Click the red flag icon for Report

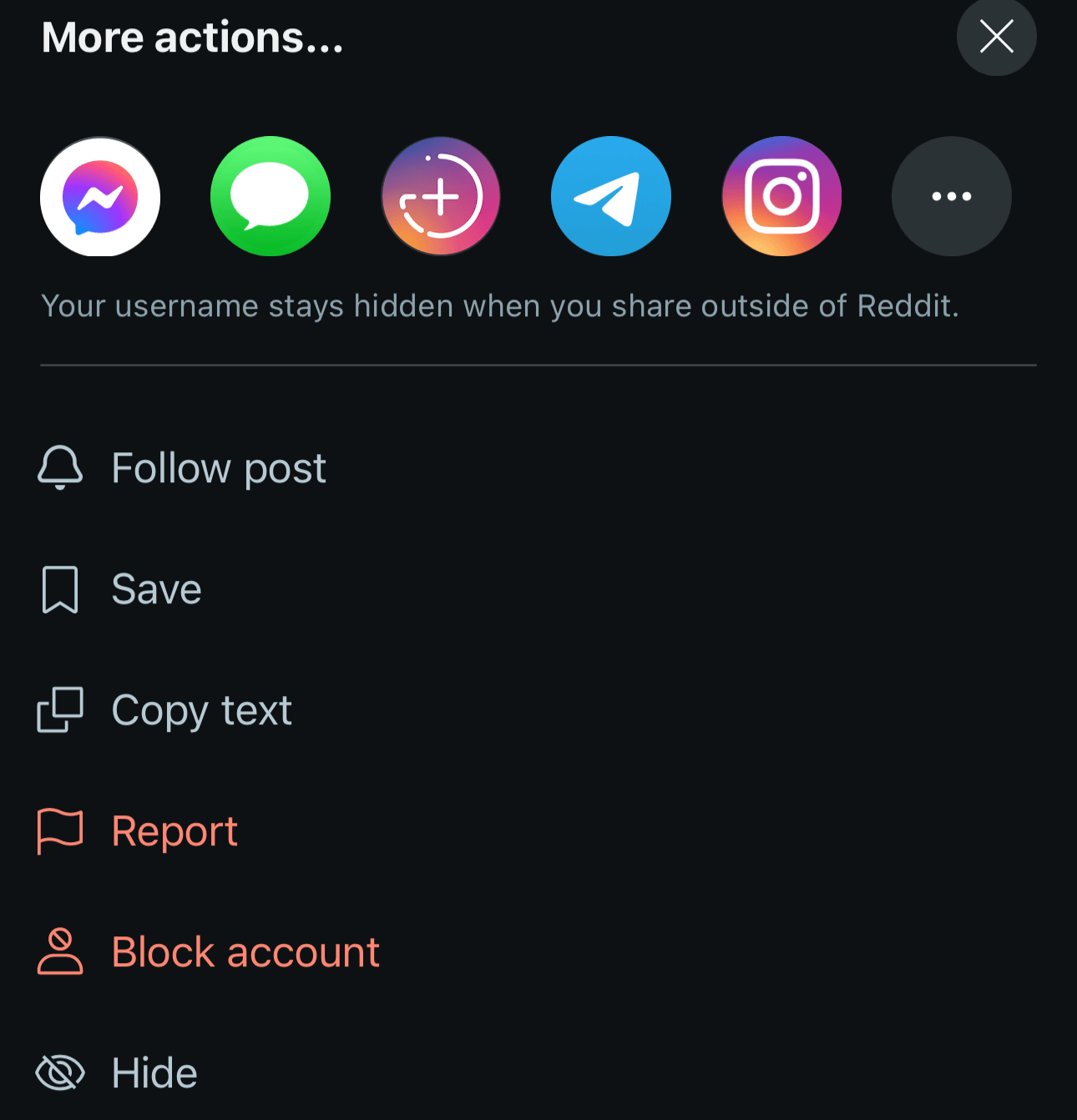point(60,831)
